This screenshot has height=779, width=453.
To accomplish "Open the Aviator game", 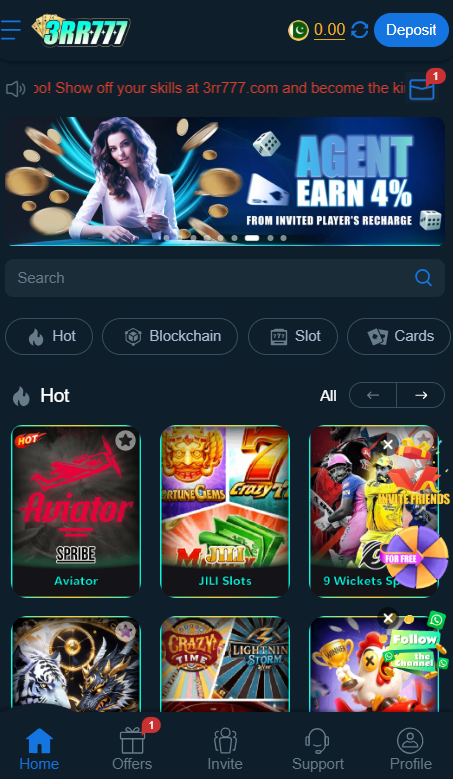I will [76, 511].
